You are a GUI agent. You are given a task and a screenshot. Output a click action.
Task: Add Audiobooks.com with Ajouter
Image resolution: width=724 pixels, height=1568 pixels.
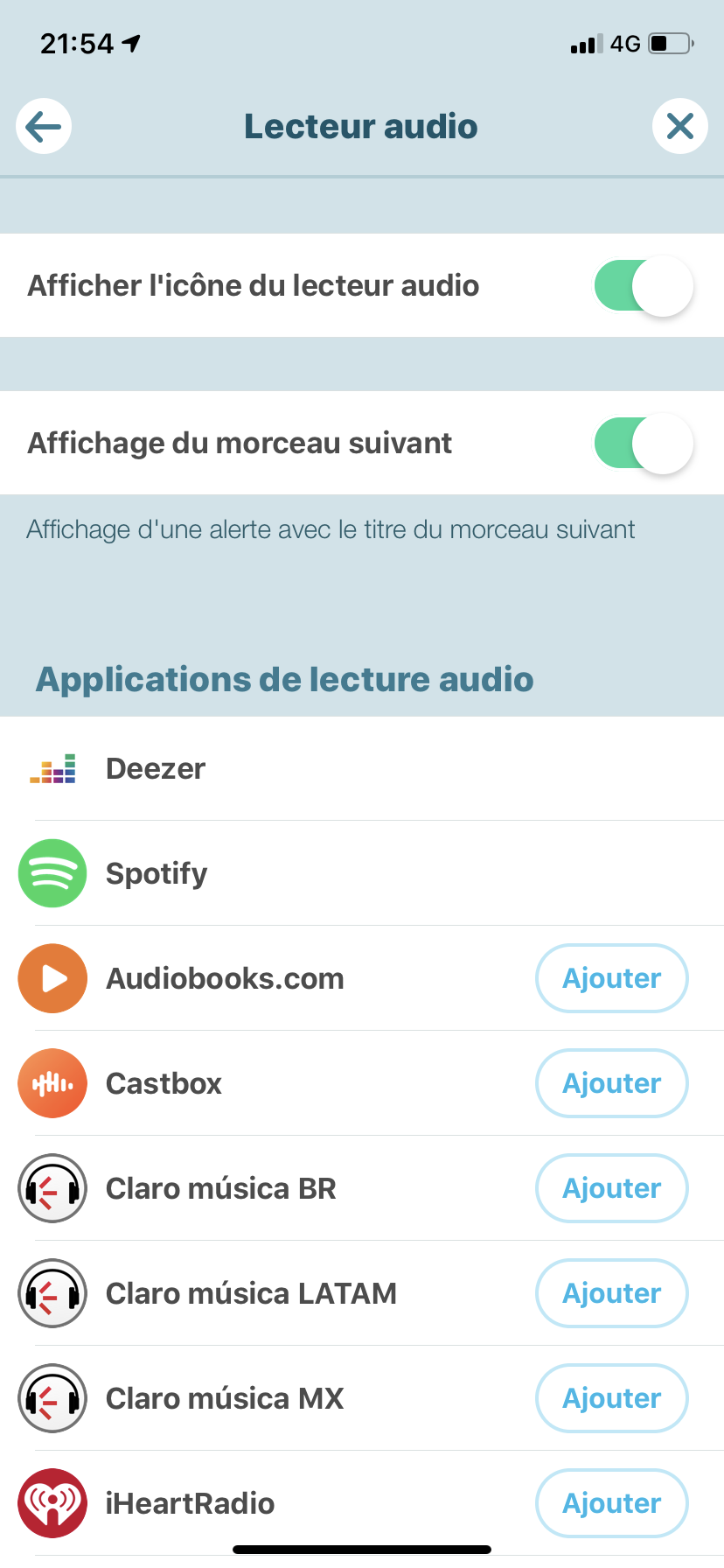[x=611, y=978]
